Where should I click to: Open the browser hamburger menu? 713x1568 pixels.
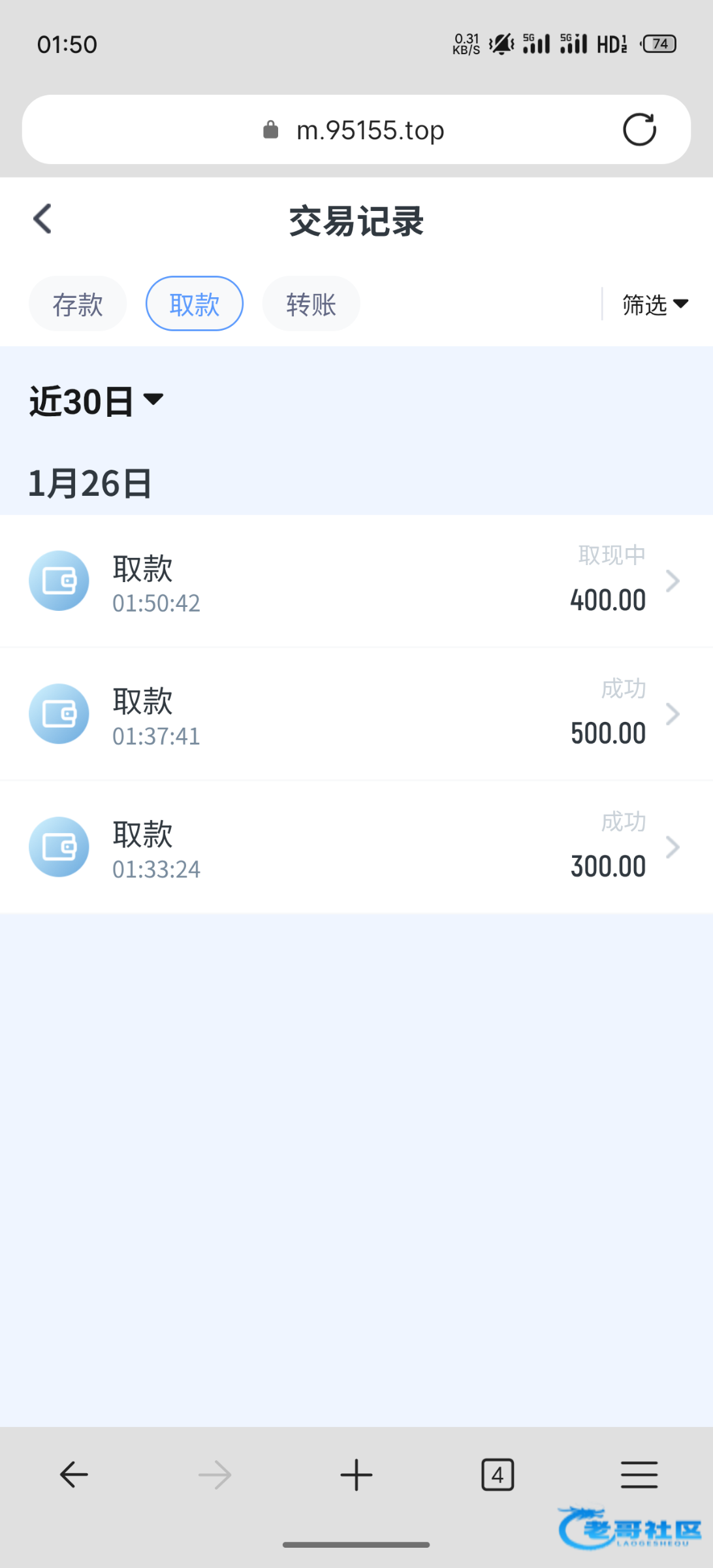pyautogui.click(x=639, y=1475)
